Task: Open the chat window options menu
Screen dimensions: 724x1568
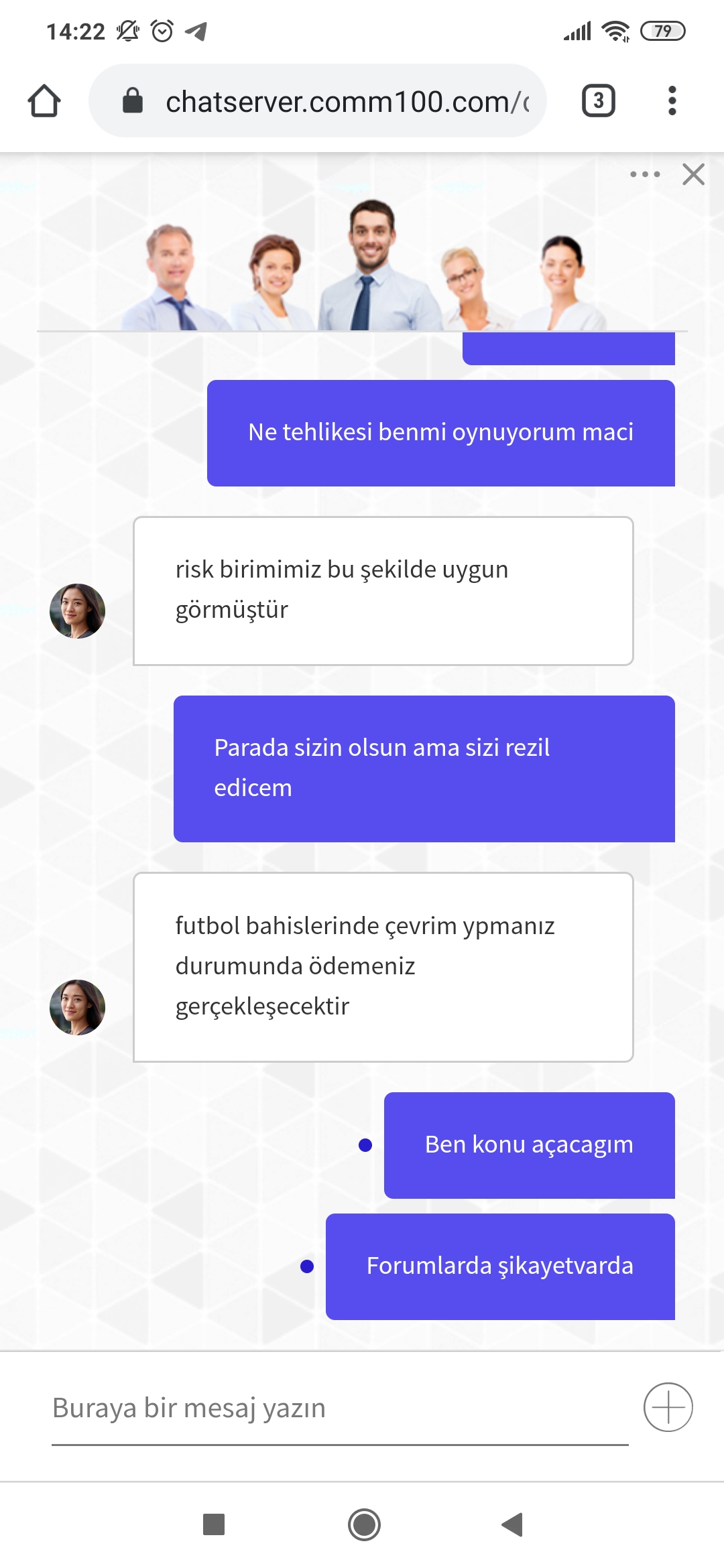Action: click(x=645, y=174)
